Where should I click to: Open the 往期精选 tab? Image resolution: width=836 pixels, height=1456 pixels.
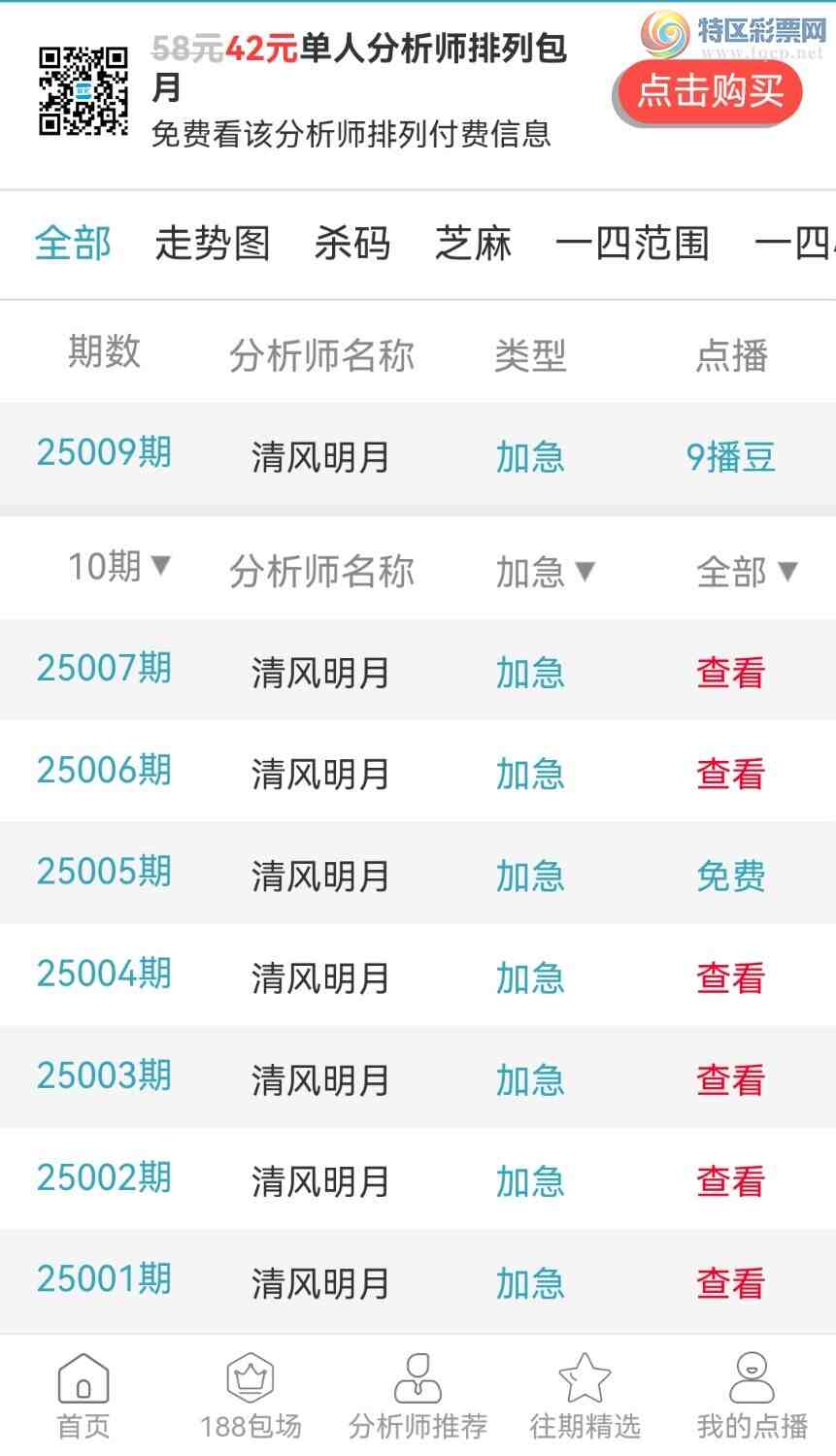585,1396
